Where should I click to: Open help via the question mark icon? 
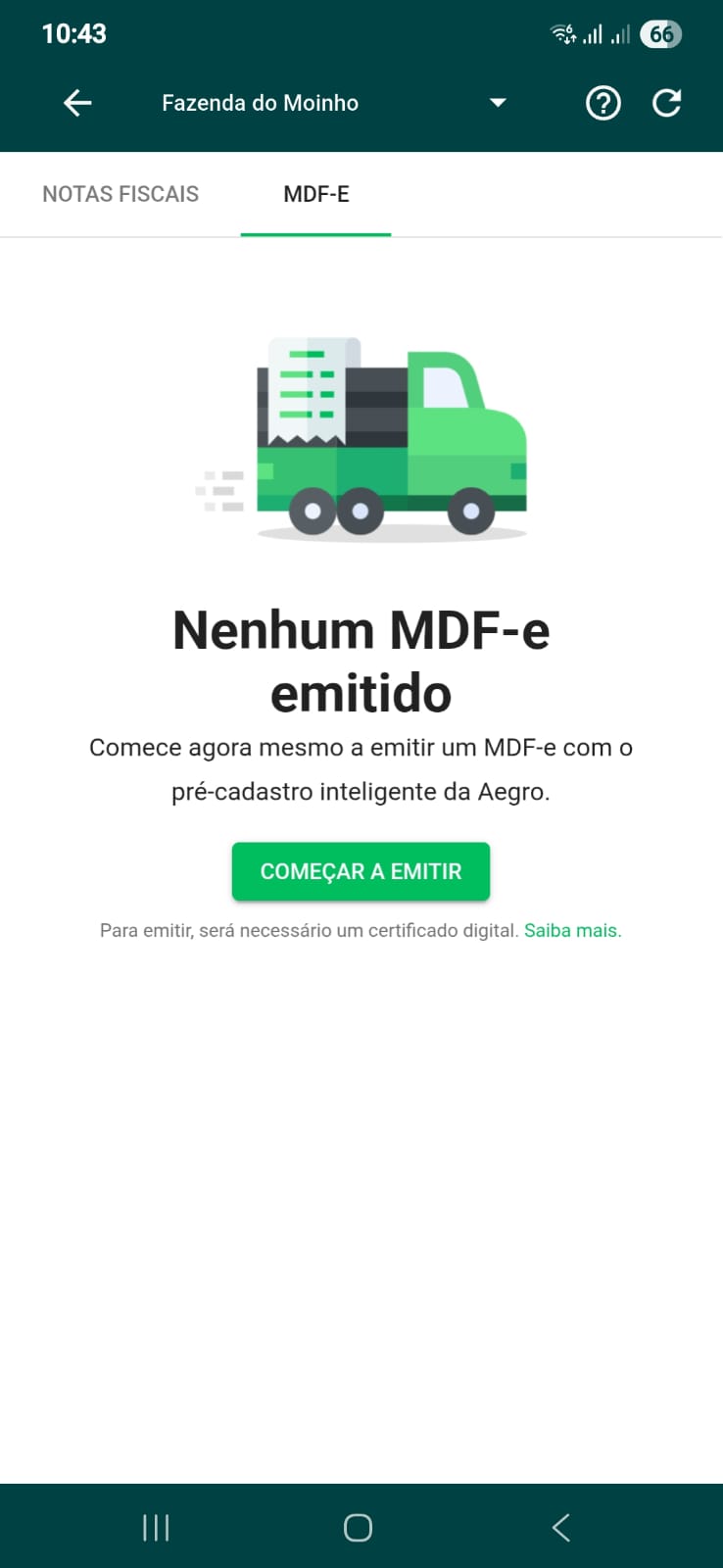[x=603, y=102]
